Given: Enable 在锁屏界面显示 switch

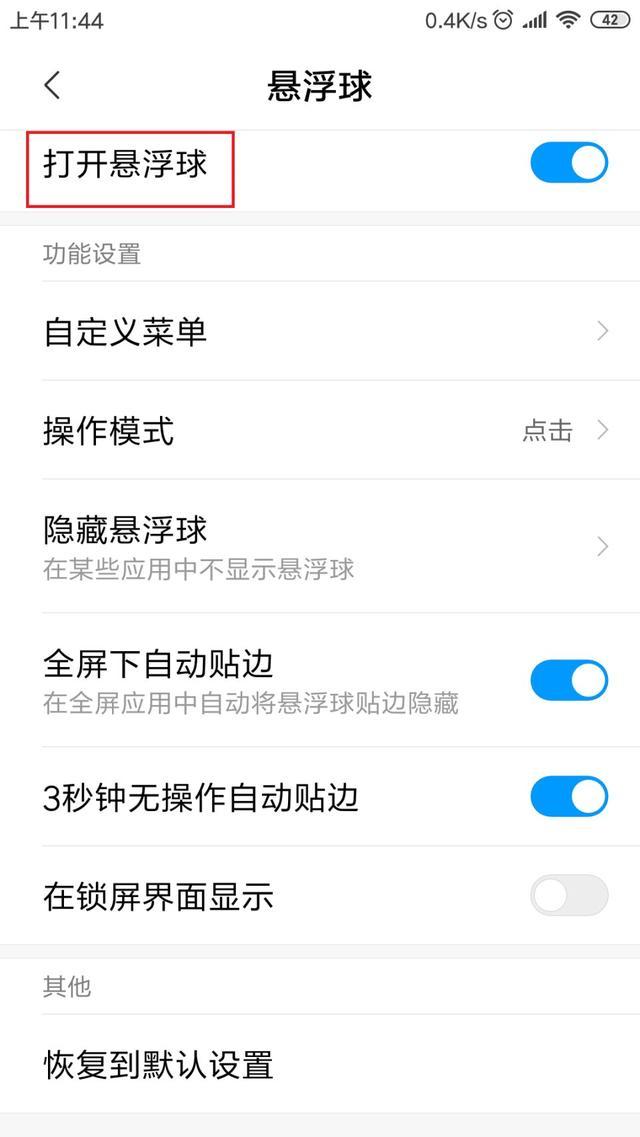Looking at the screenshot, I should point(568,895).
